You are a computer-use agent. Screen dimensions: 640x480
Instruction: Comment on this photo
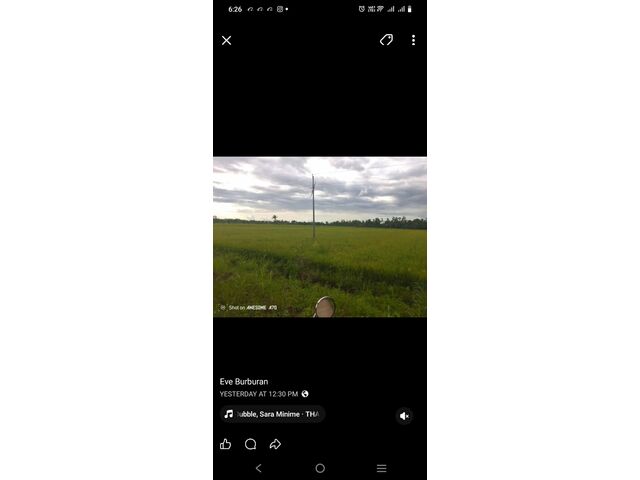click(250, 444)
